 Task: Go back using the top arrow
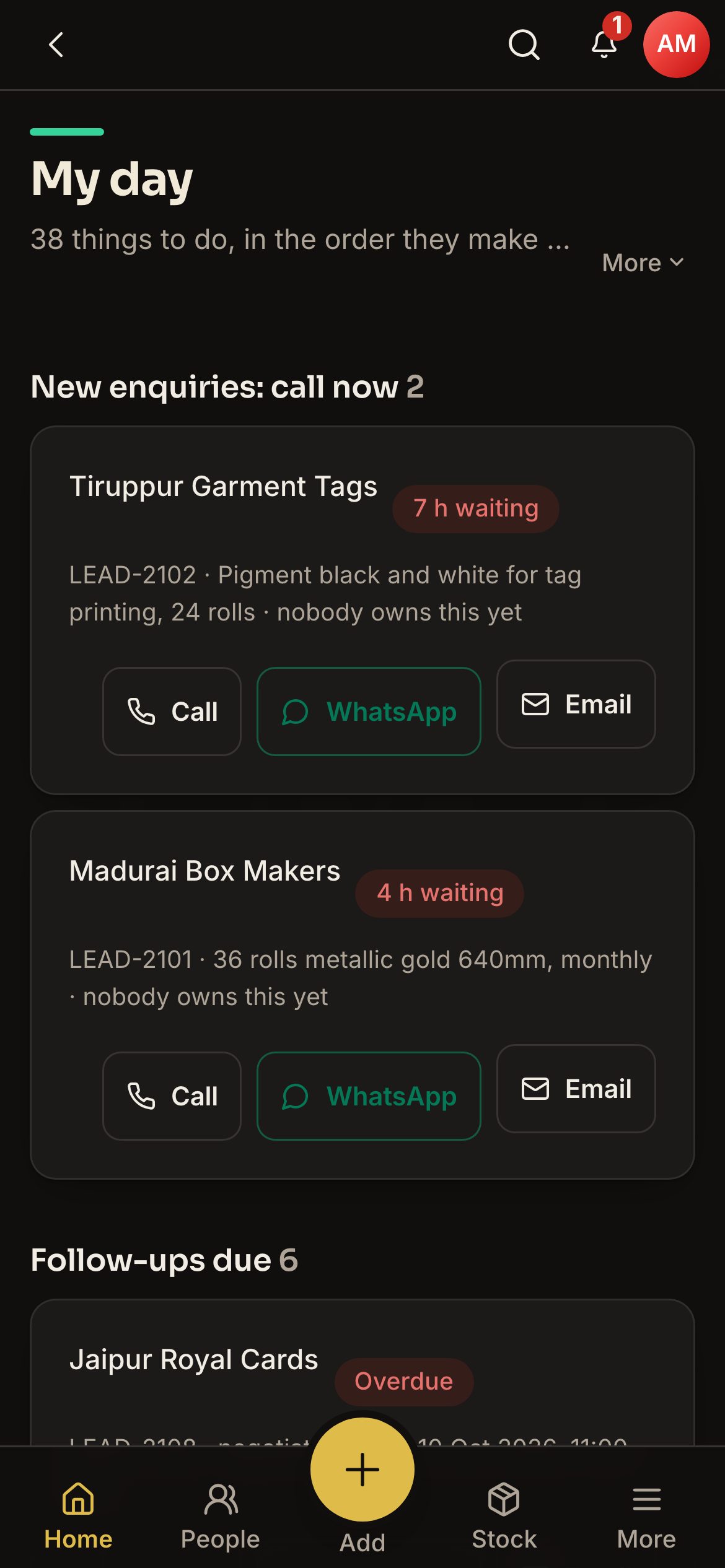tap(56, 45)
